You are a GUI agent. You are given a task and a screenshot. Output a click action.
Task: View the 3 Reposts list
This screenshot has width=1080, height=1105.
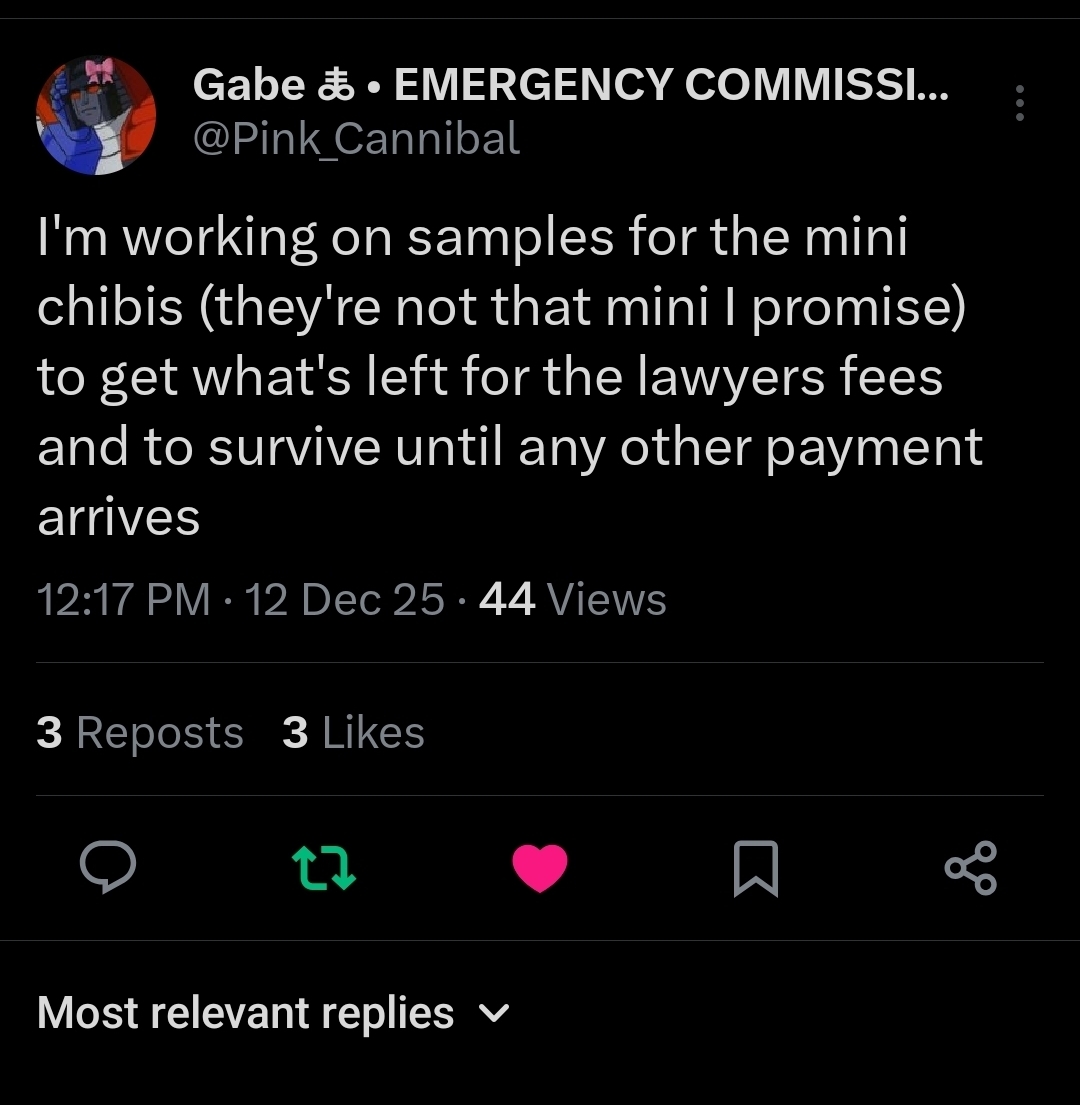(x=140, y=733)
